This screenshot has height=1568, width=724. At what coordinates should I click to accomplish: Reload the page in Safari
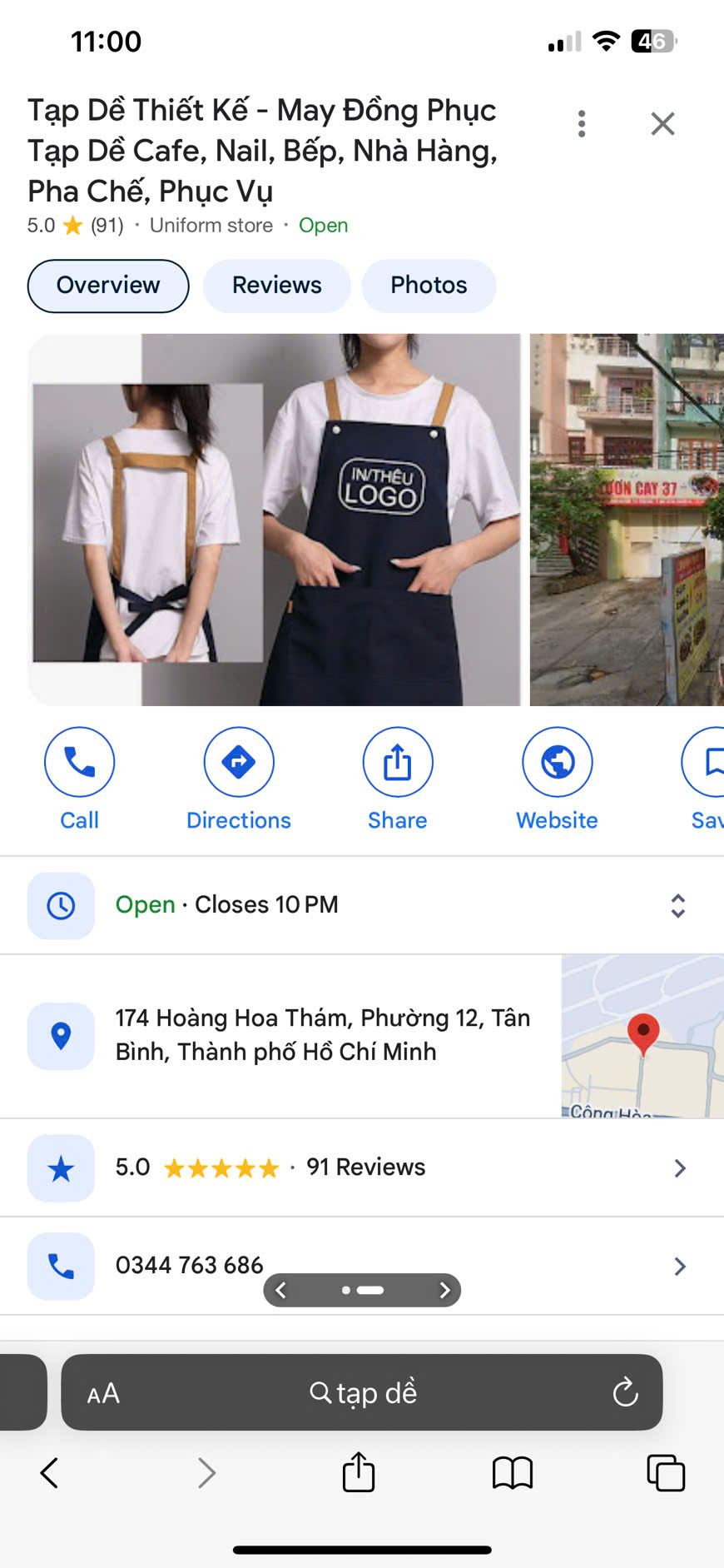point(625,1392)
